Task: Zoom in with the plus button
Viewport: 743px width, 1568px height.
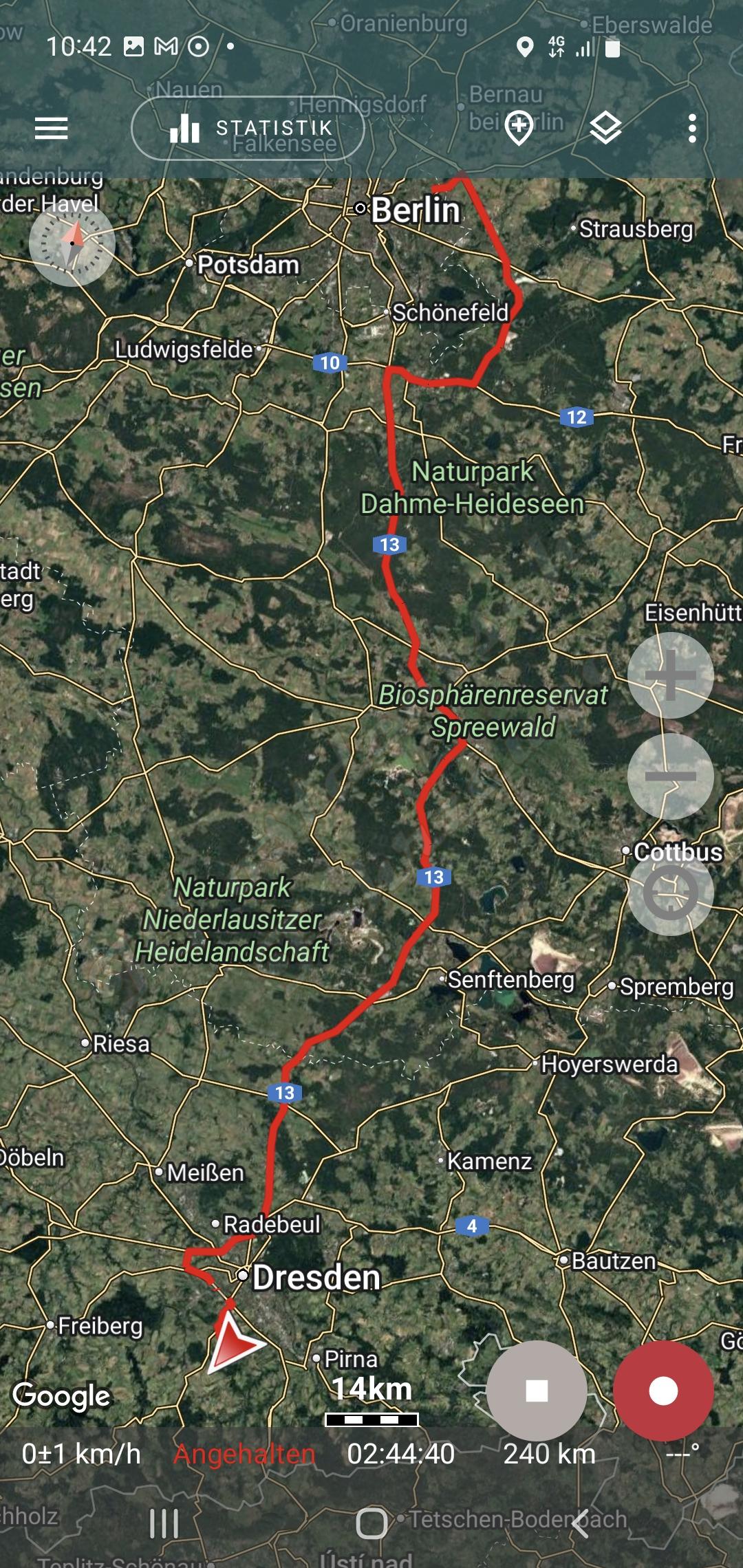Action: [670, 675]
